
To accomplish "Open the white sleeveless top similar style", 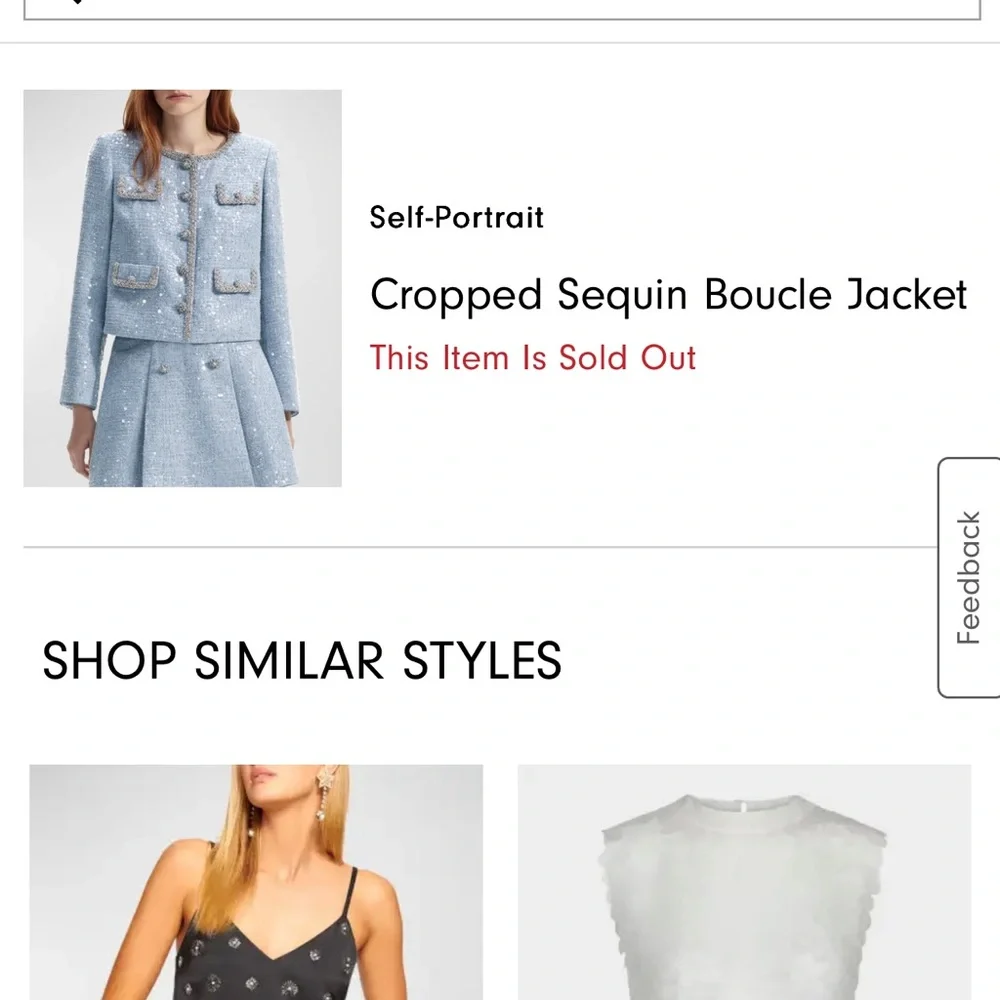I will pos(744,885).
